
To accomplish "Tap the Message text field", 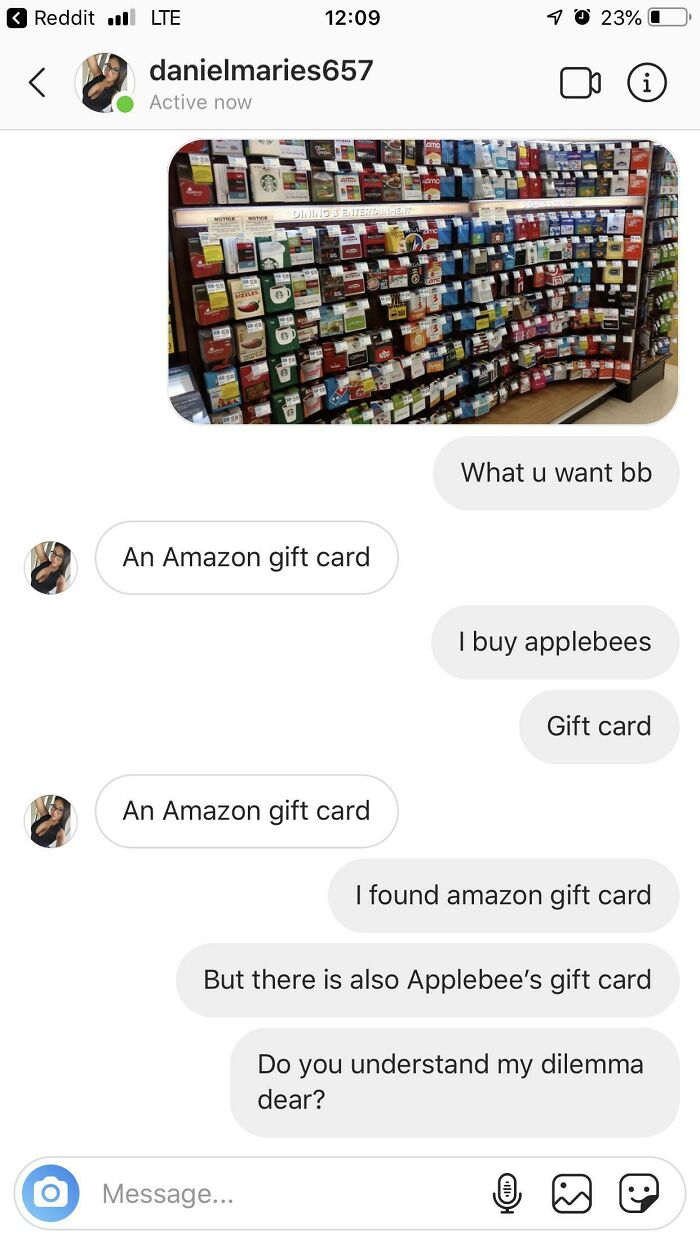I will [285, 1193].
